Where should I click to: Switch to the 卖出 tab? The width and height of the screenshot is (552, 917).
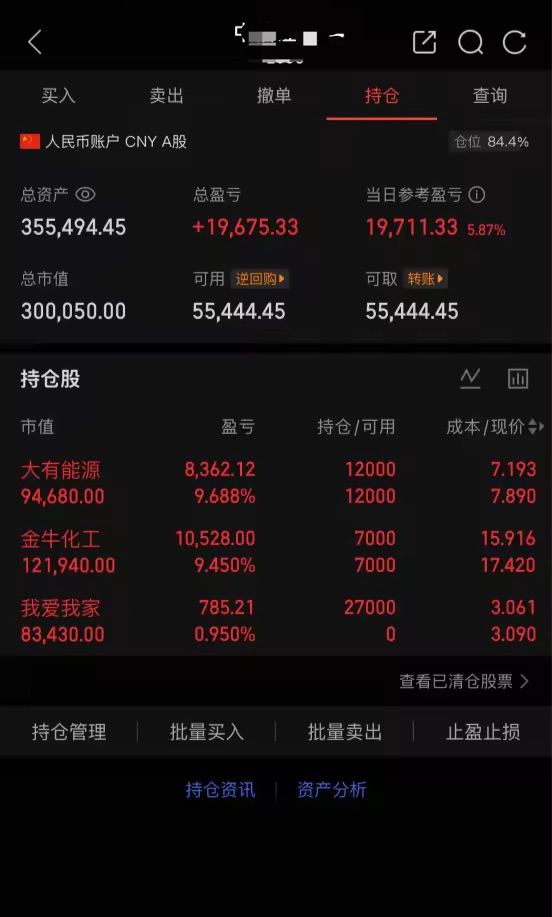[x=167, y=96]
